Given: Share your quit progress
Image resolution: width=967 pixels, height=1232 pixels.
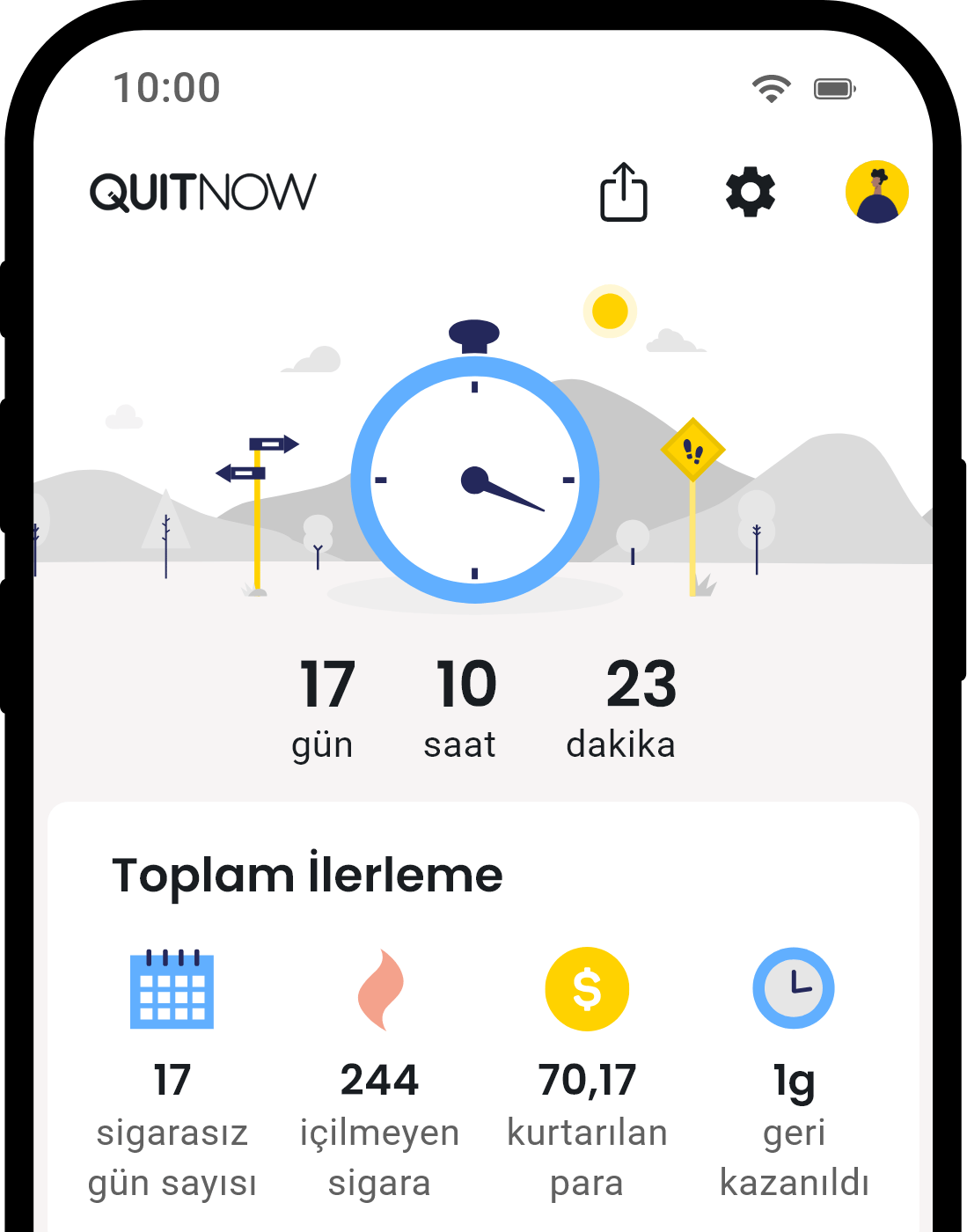Looking at the screenshot, I should 623,192.
